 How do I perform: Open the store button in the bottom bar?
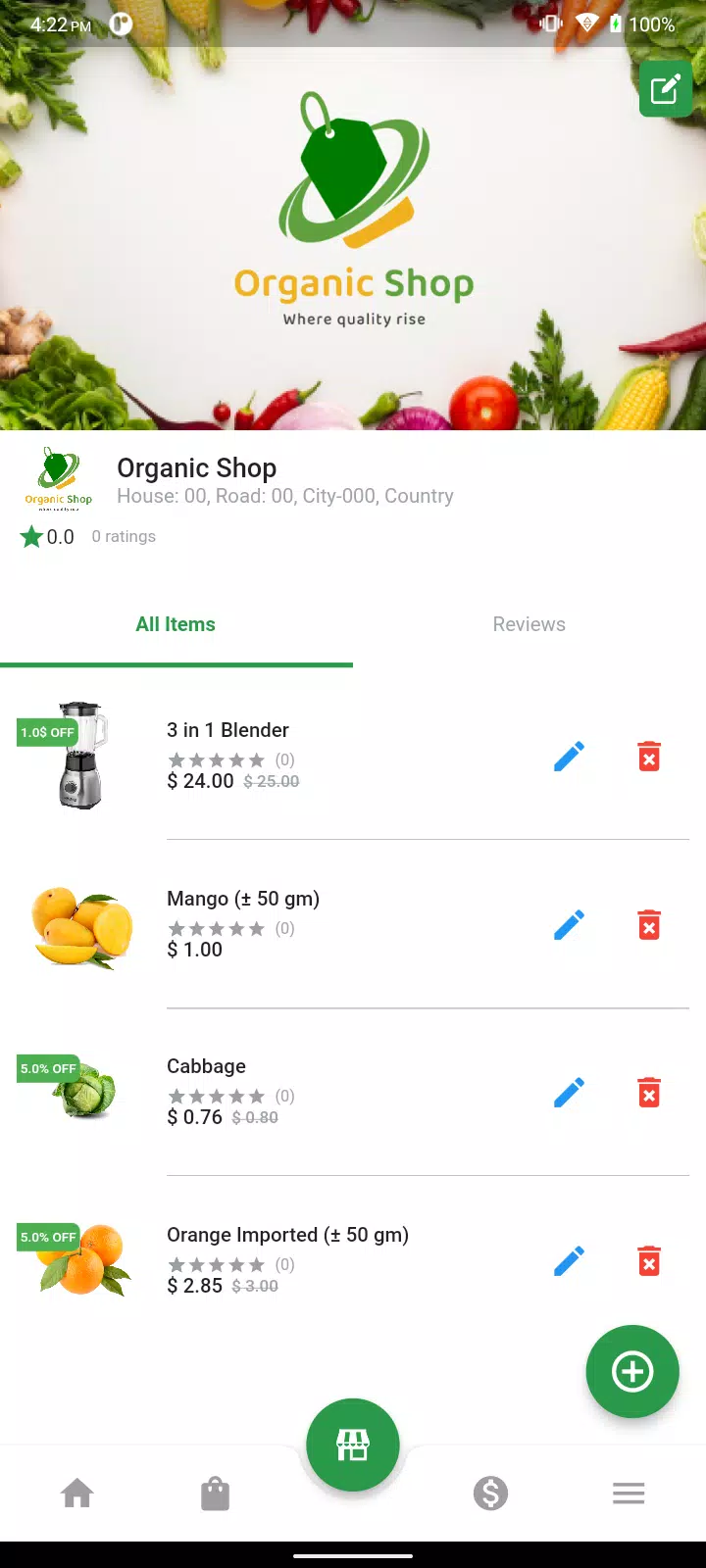pyautogui.click(x=353, y=1445)
